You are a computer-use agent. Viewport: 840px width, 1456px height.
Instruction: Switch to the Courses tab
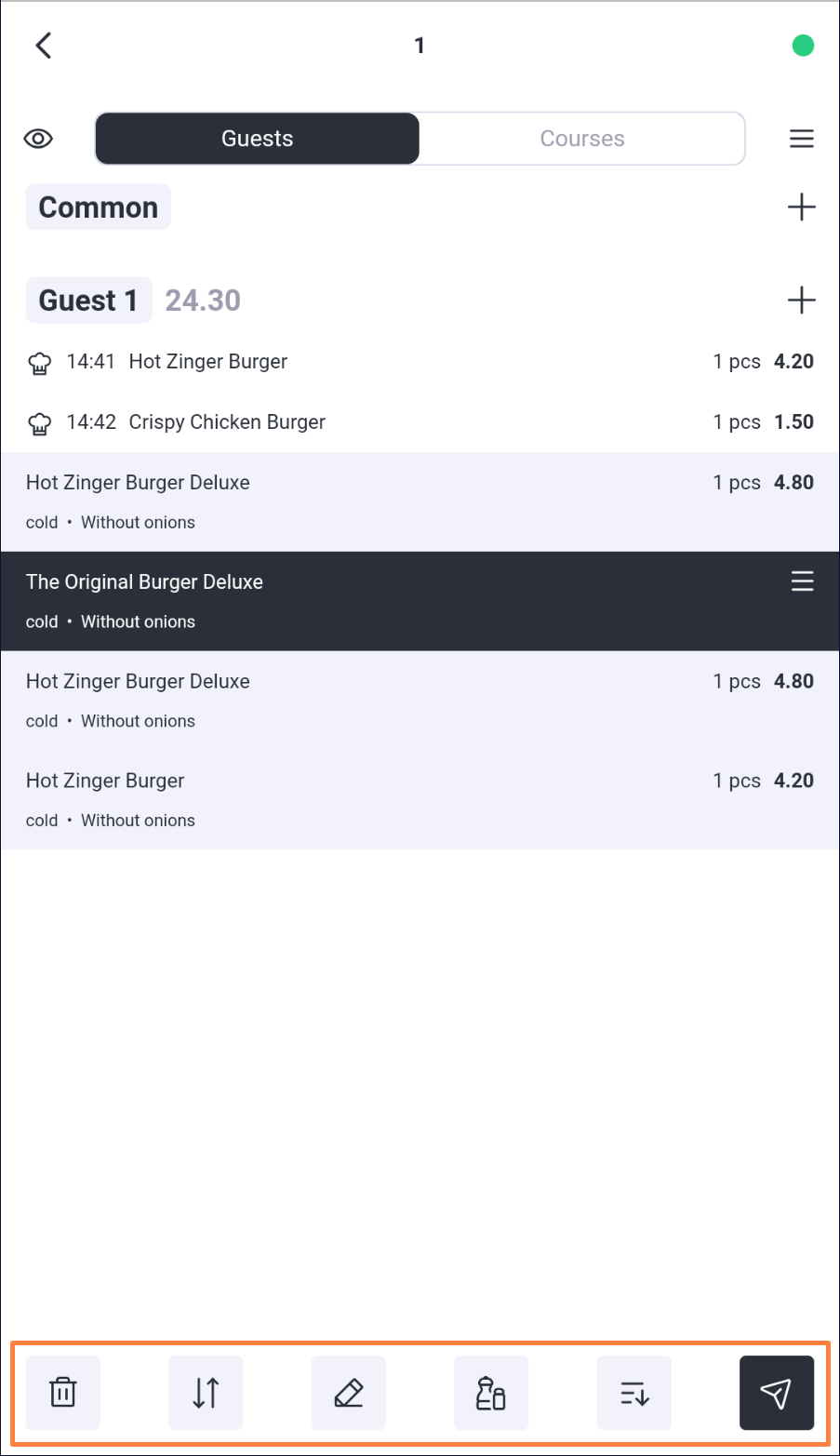582,139
